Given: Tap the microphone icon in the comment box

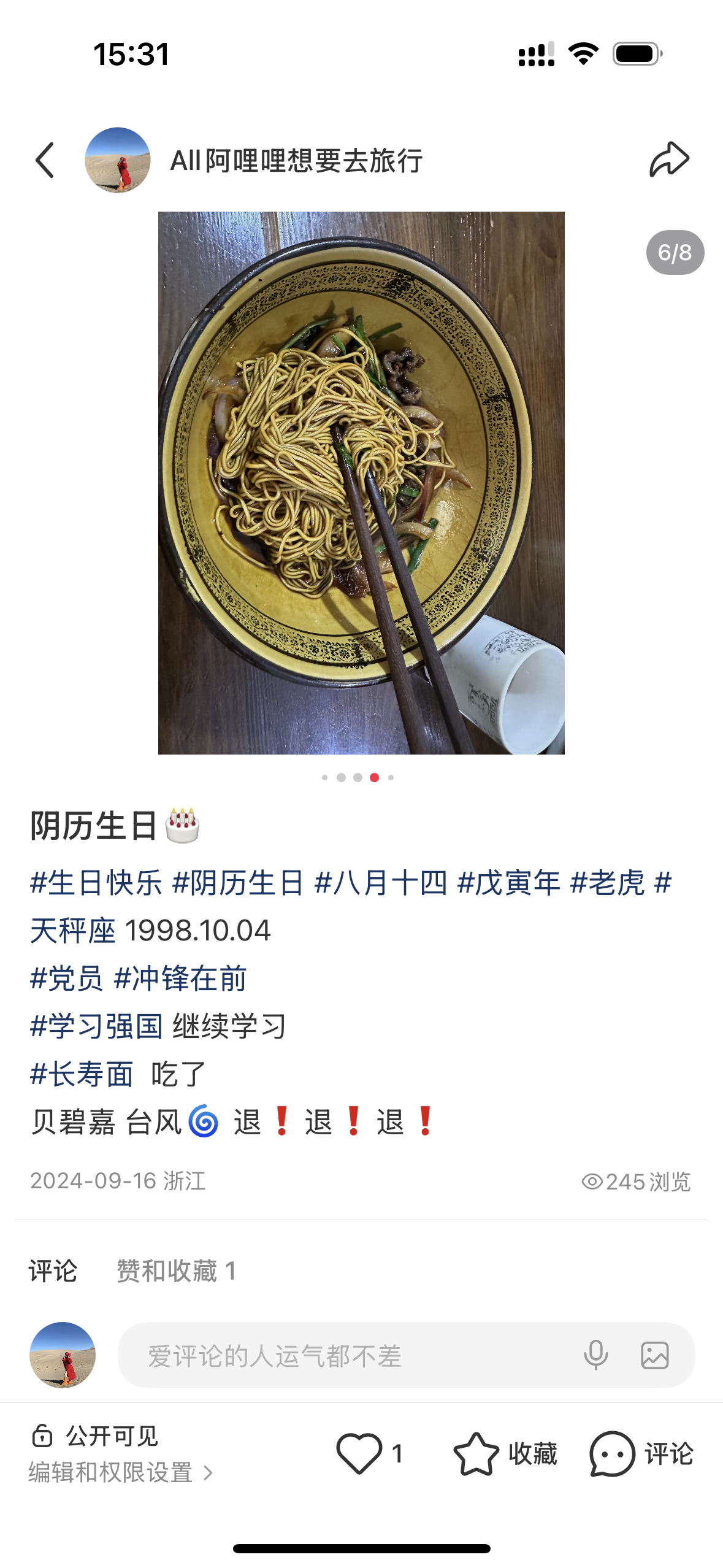Looking at the screenshot, I should point(595,1356).
